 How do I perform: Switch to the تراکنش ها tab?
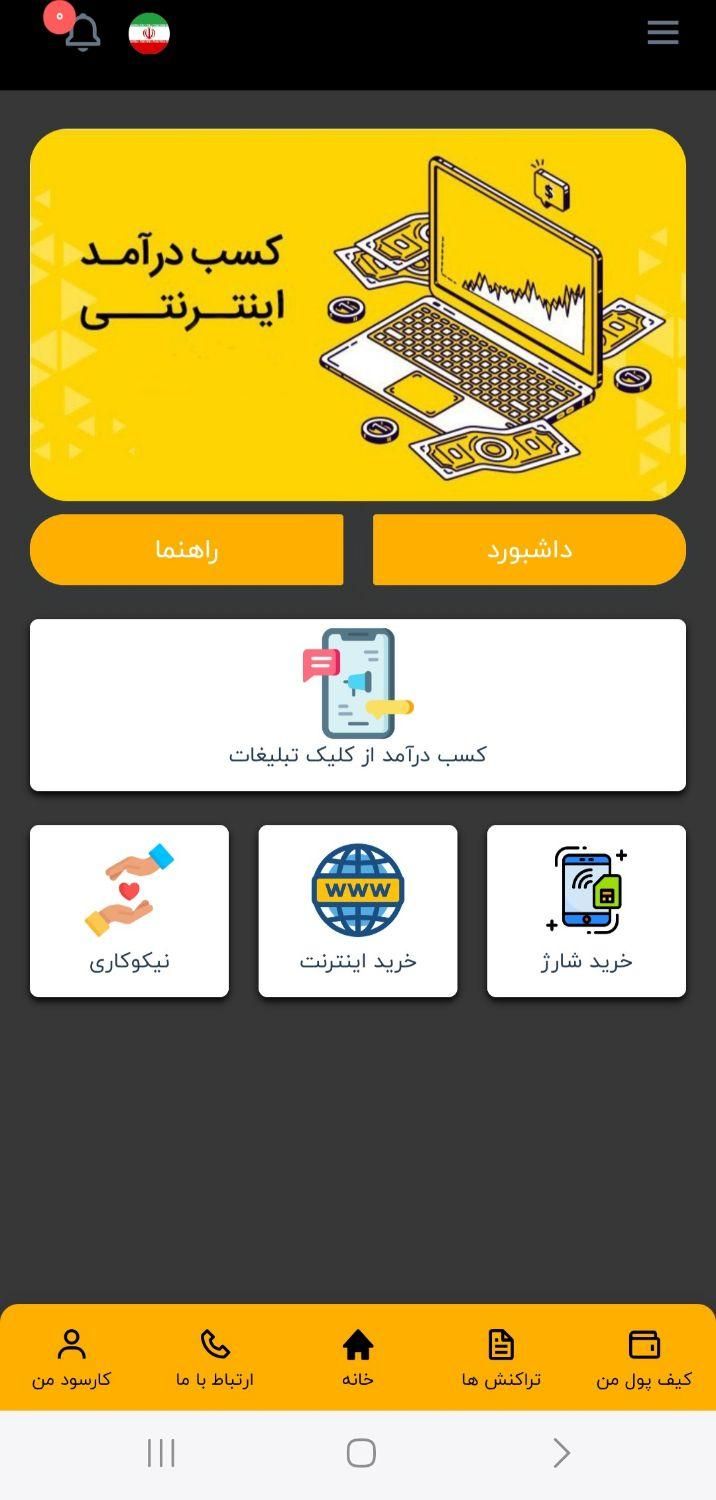tap(501, 1358)
